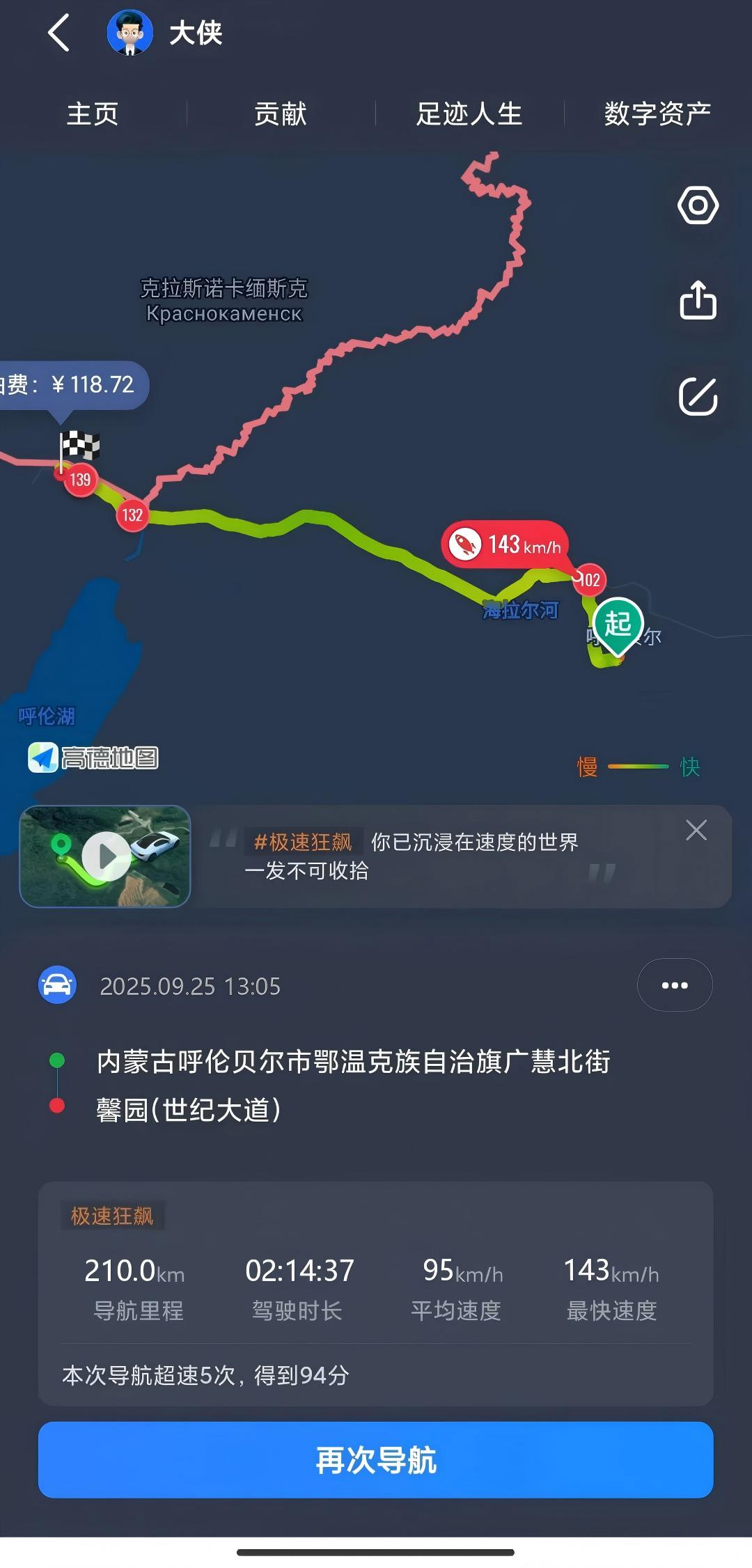Open 大侠's profile avatar
This screenshot has width=752, height=1568.
pos(130,33)
